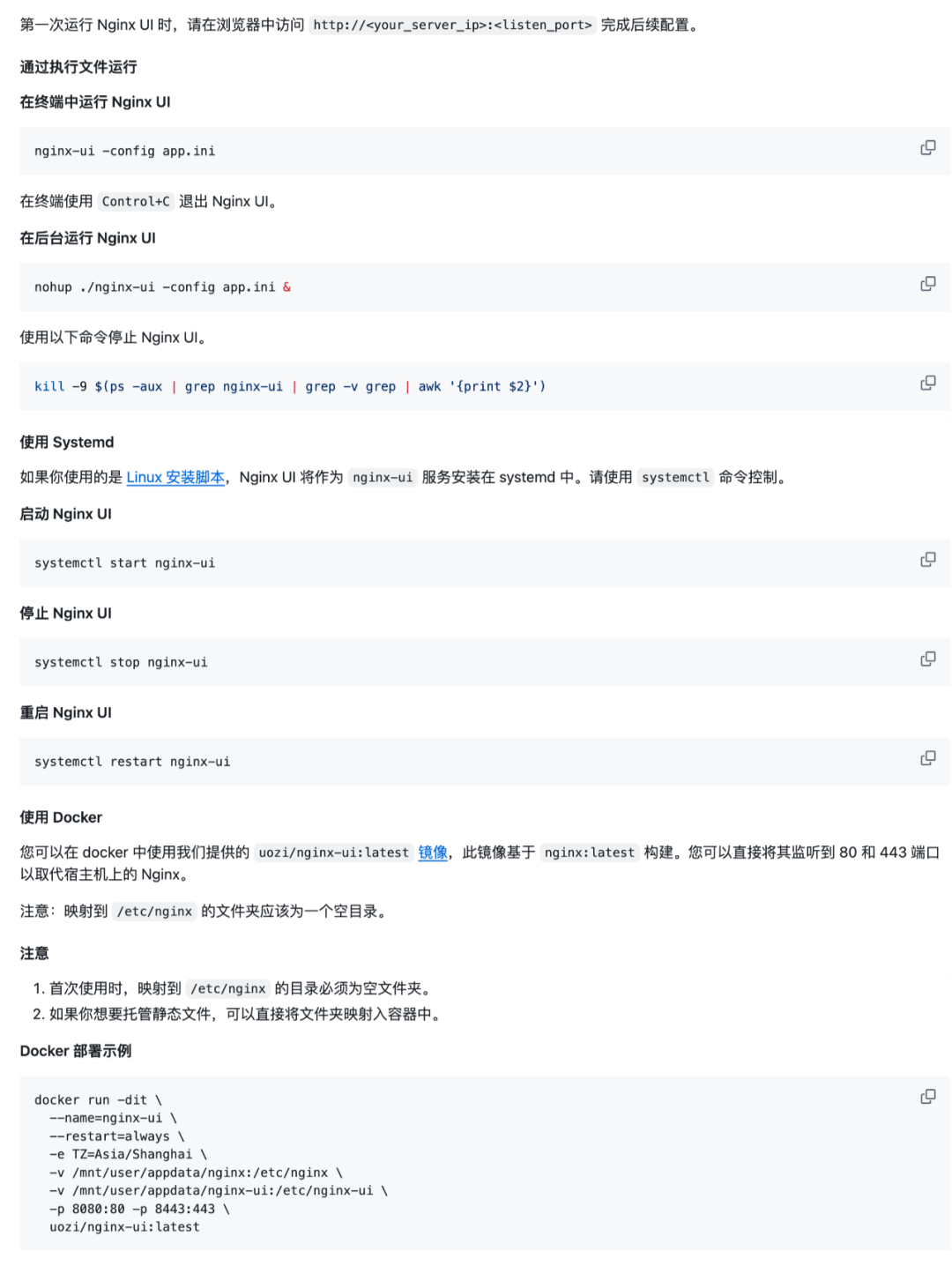
Task: Copy the kill -9 stop command
Action: (x=927, y=384)
